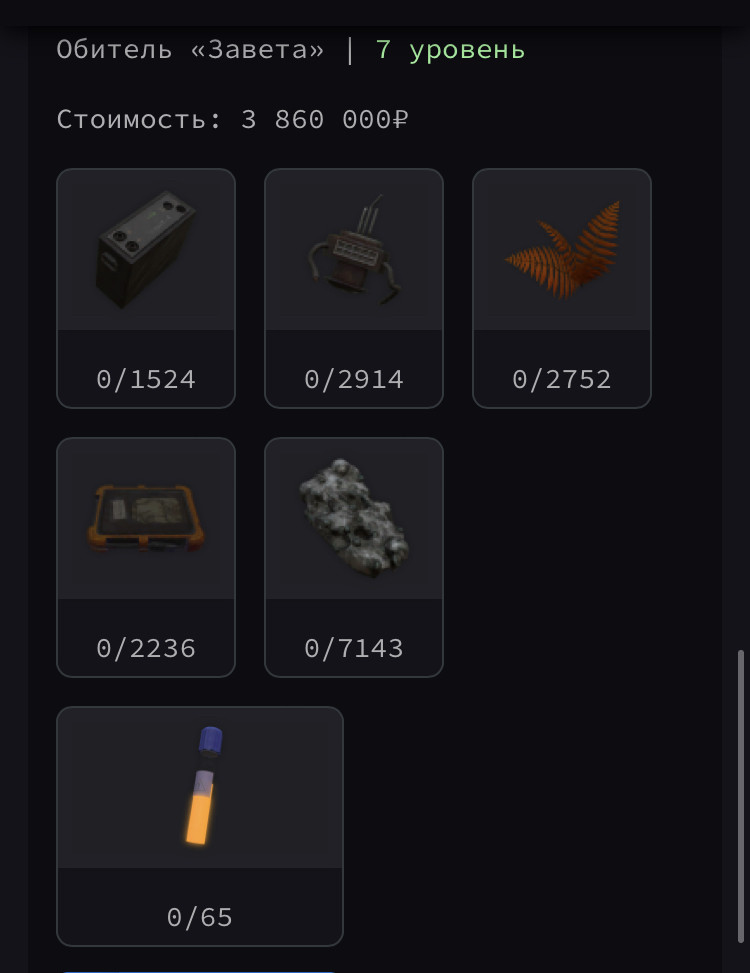The height and width of the screenshot is (973, 750).
Task: View the grey rock card 0/7143
Action: pyautogui.click(x=354, y=557)
